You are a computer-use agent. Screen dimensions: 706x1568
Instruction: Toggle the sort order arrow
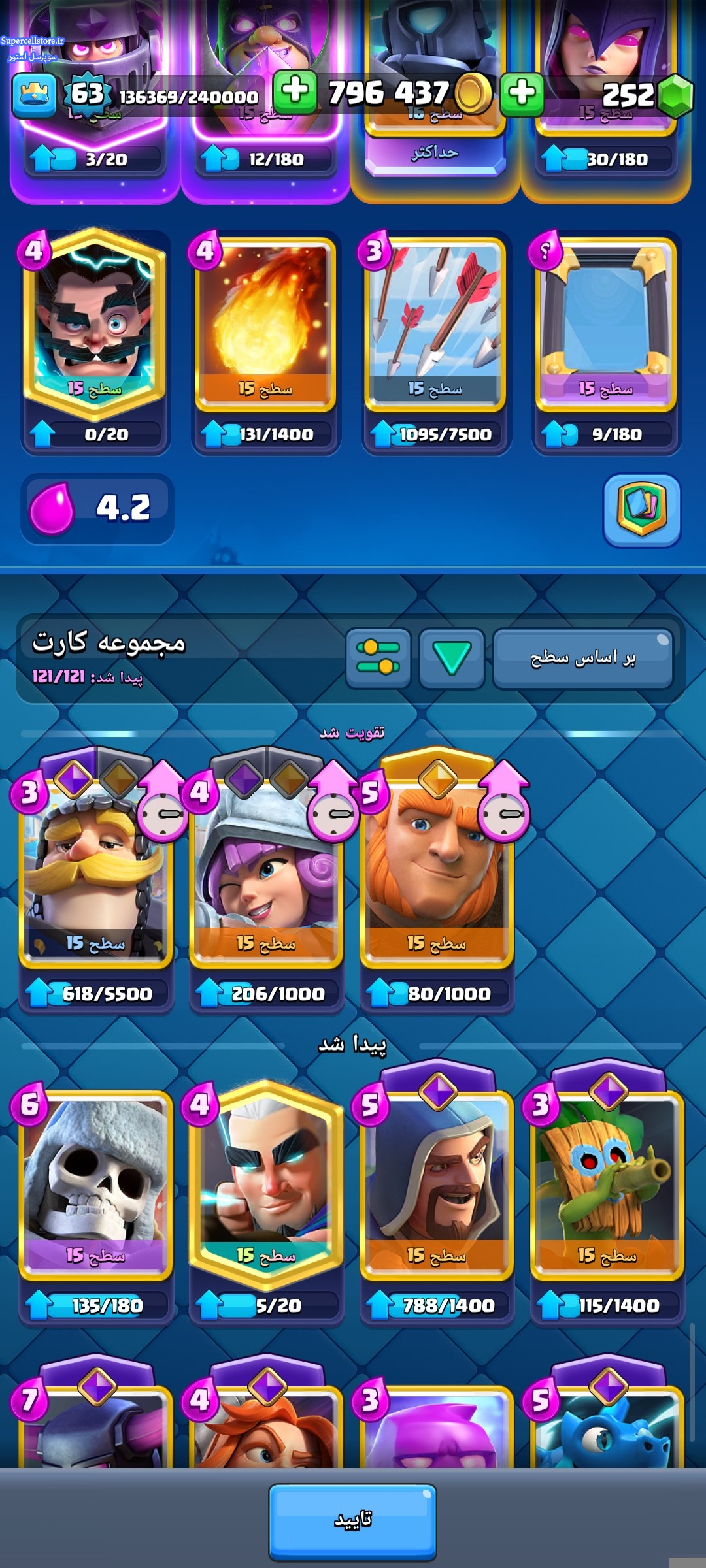pyautogui.click(x=452, y=658)
